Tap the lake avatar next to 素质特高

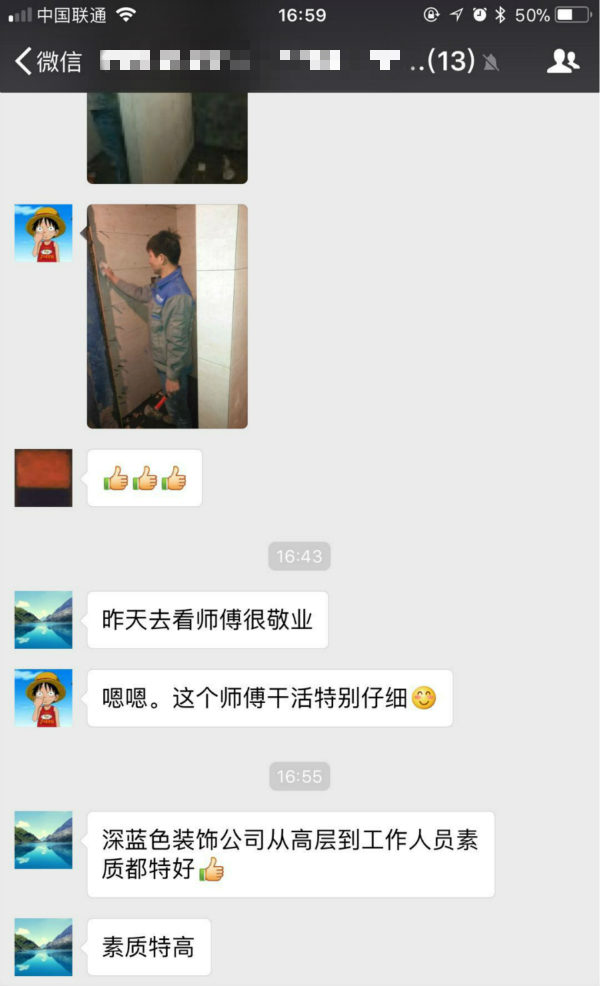pyautogui.click(x=43, y=947)
